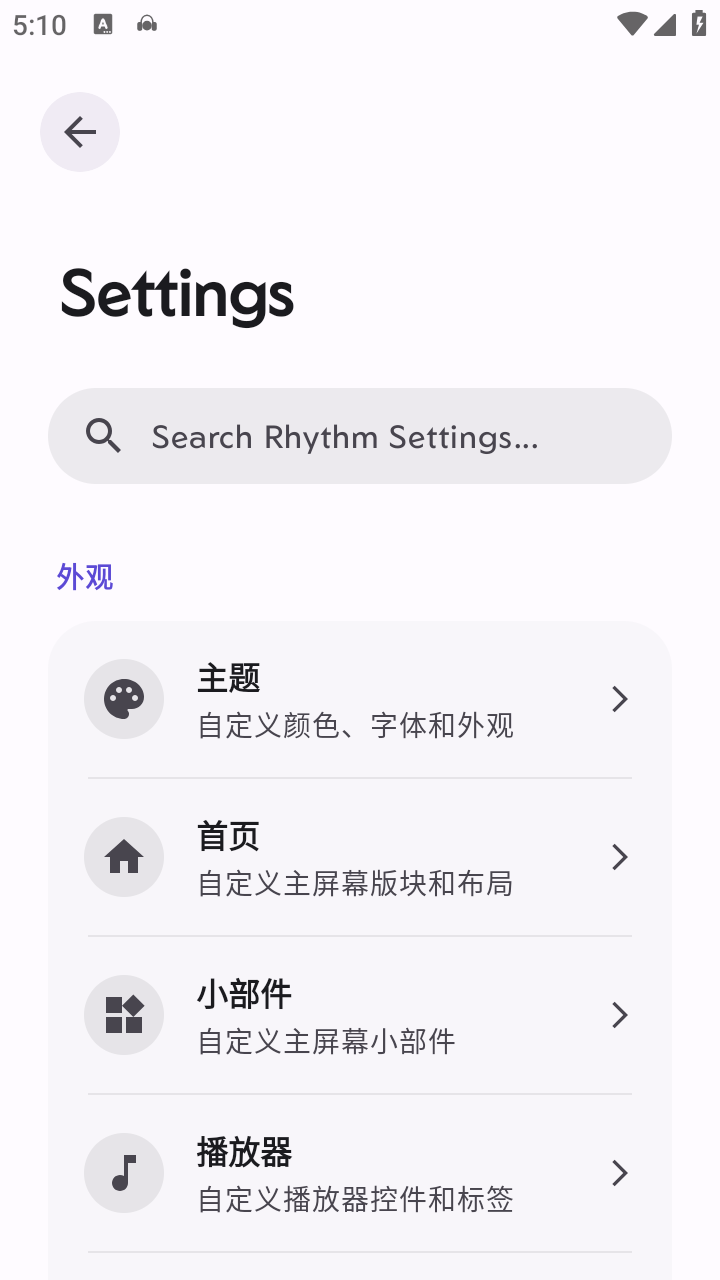The height and width of the screenshot is (1280, 720).
Task: Click the chevron beside 播放器
Action: (x=620, y=1172)
